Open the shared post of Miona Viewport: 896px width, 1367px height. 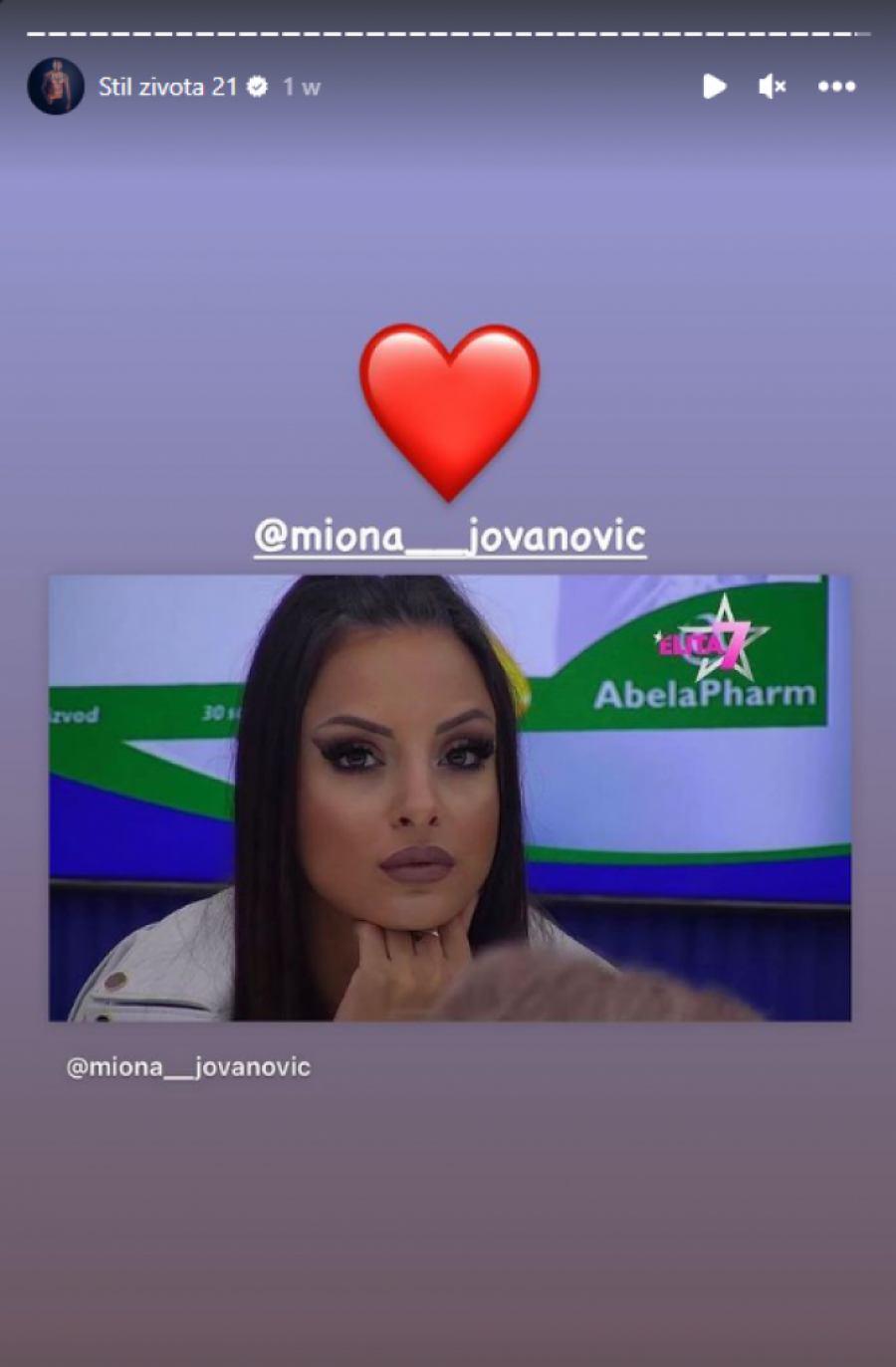(x=450, y=797)
